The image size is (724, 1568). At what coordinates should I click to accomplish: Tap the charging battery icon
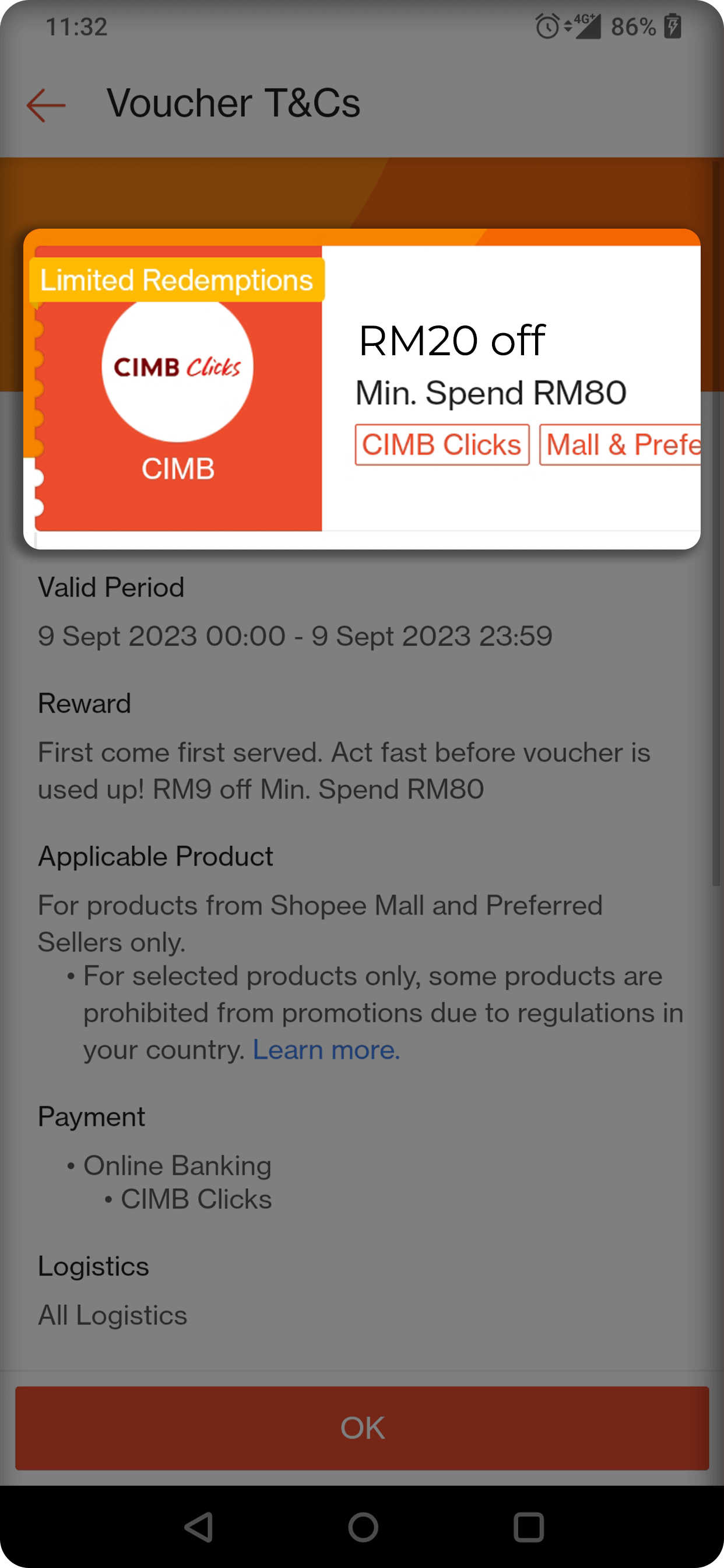pos(672,26)
